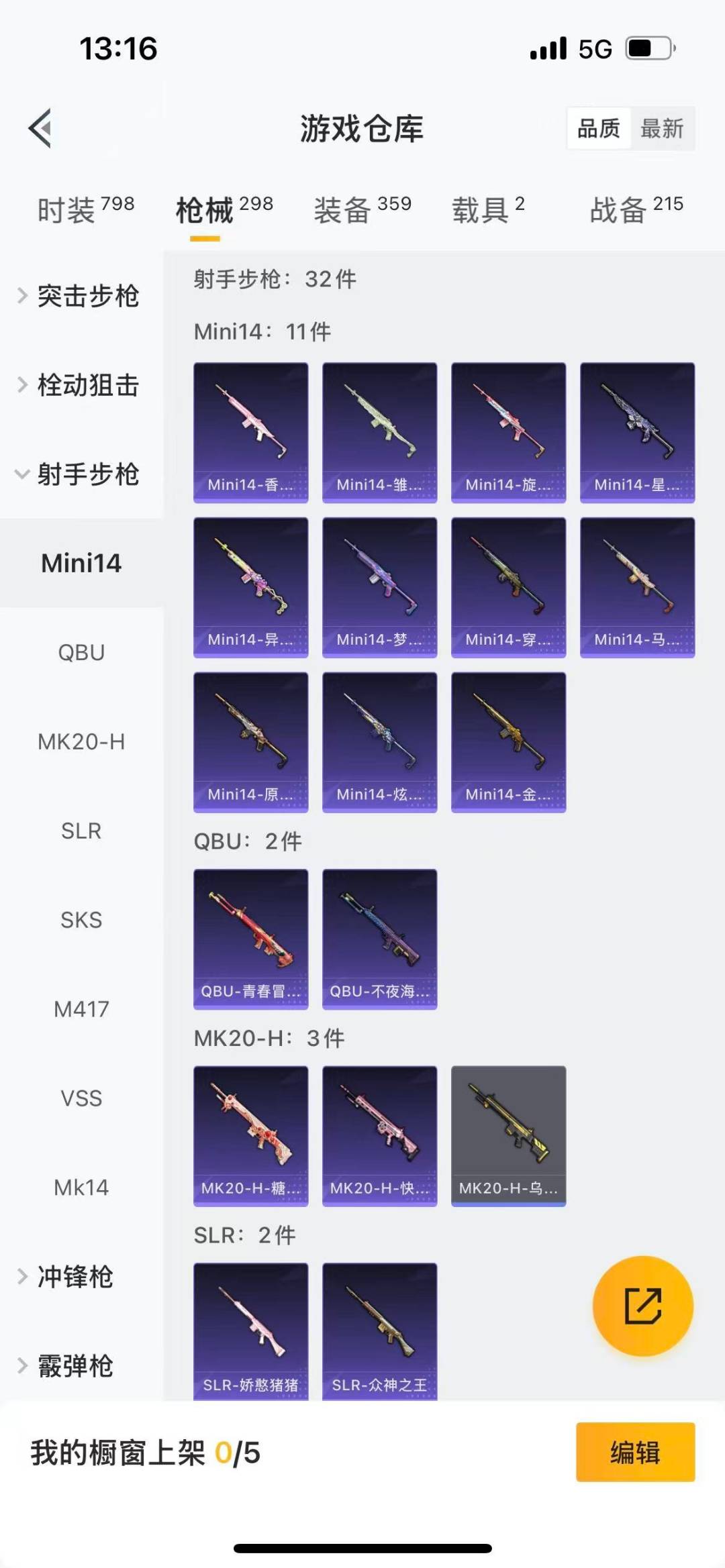
Task: Tap the orange share floating button
Action: (642, 1306)
